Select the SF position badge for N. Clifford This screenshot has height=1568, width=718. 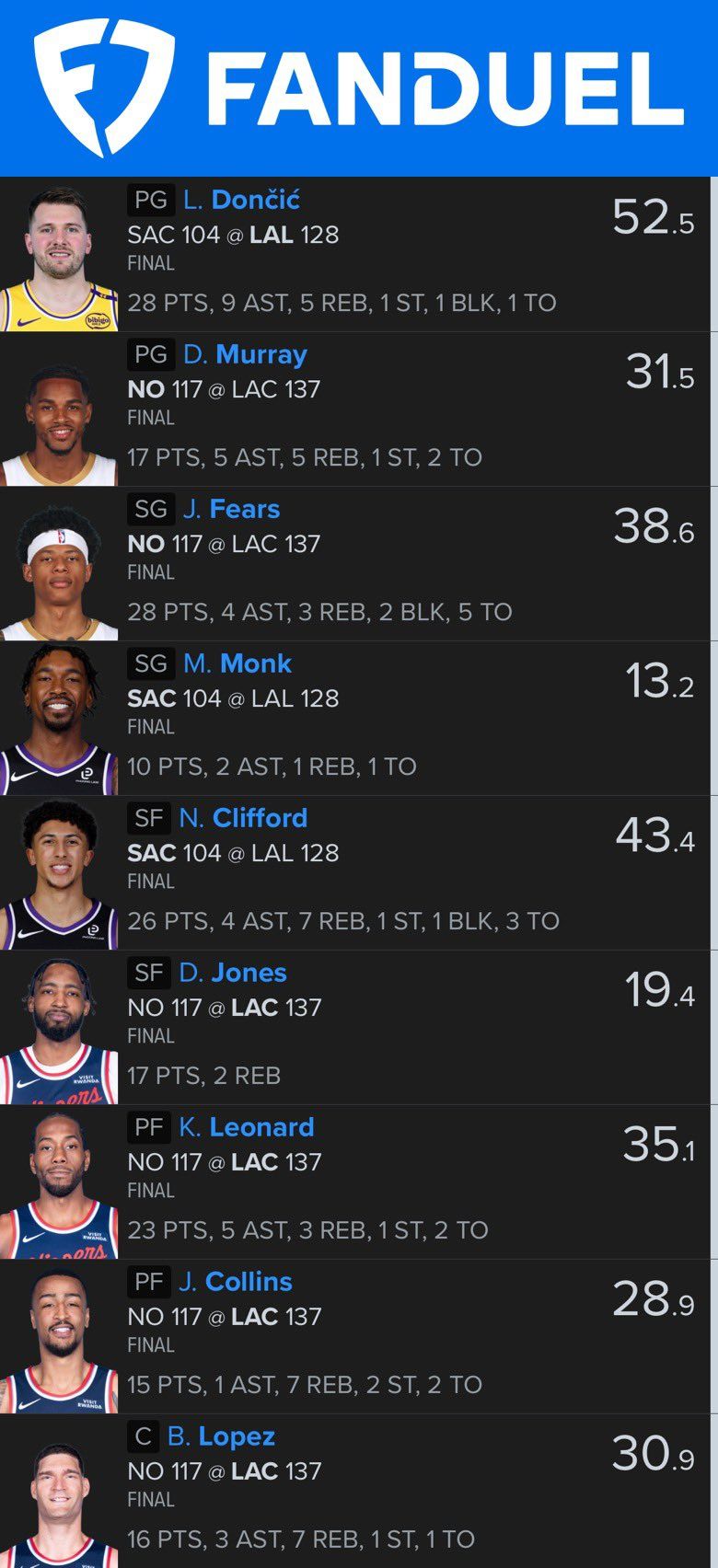pos(150,818)
